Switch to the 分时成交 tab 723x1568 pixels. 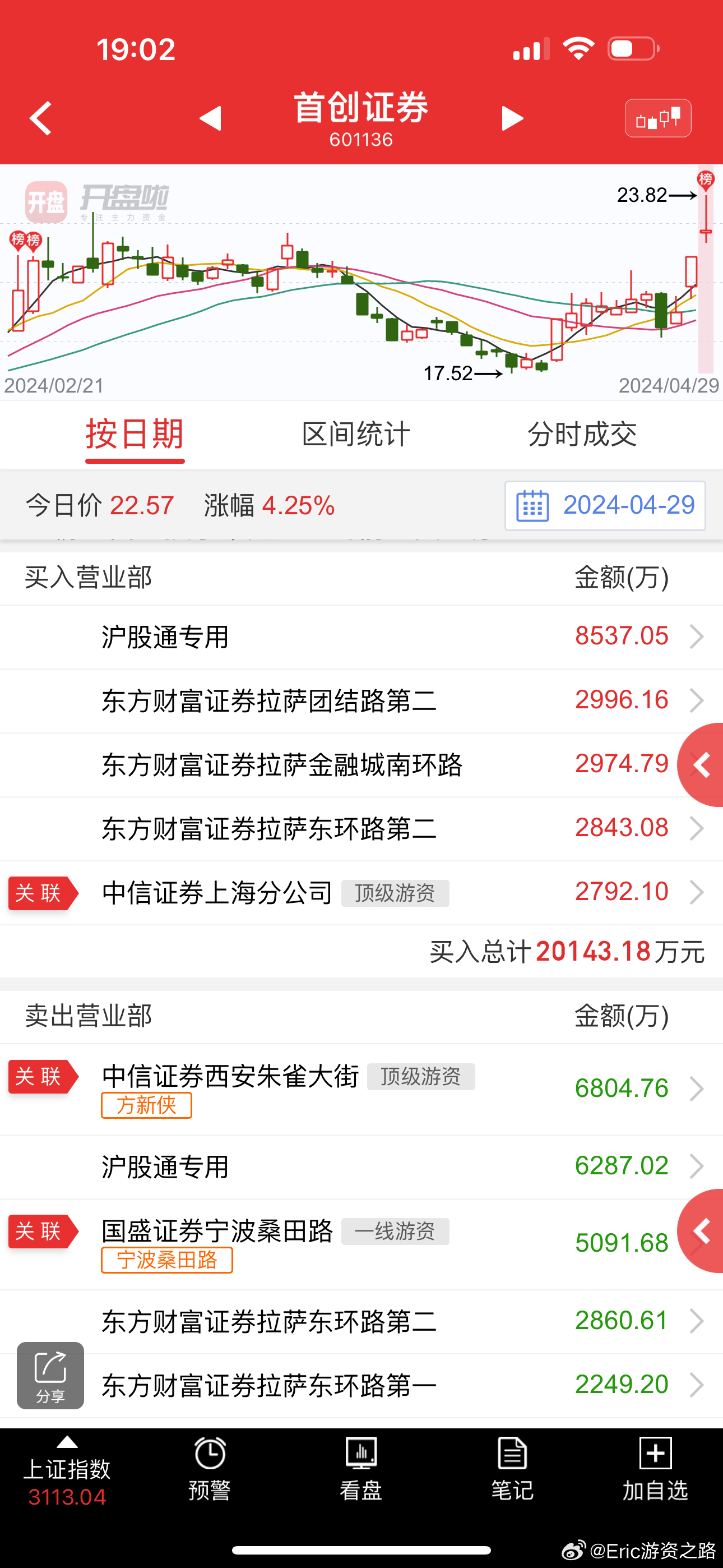(582, 435)
